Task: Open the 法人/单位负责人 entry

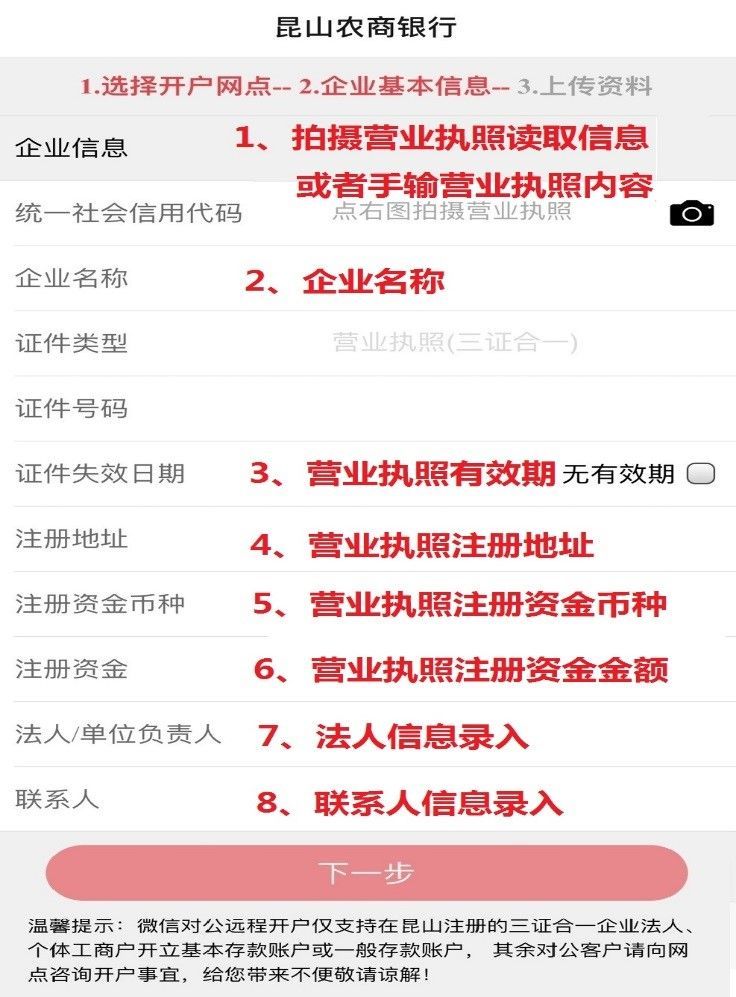Action: point(450,736)
